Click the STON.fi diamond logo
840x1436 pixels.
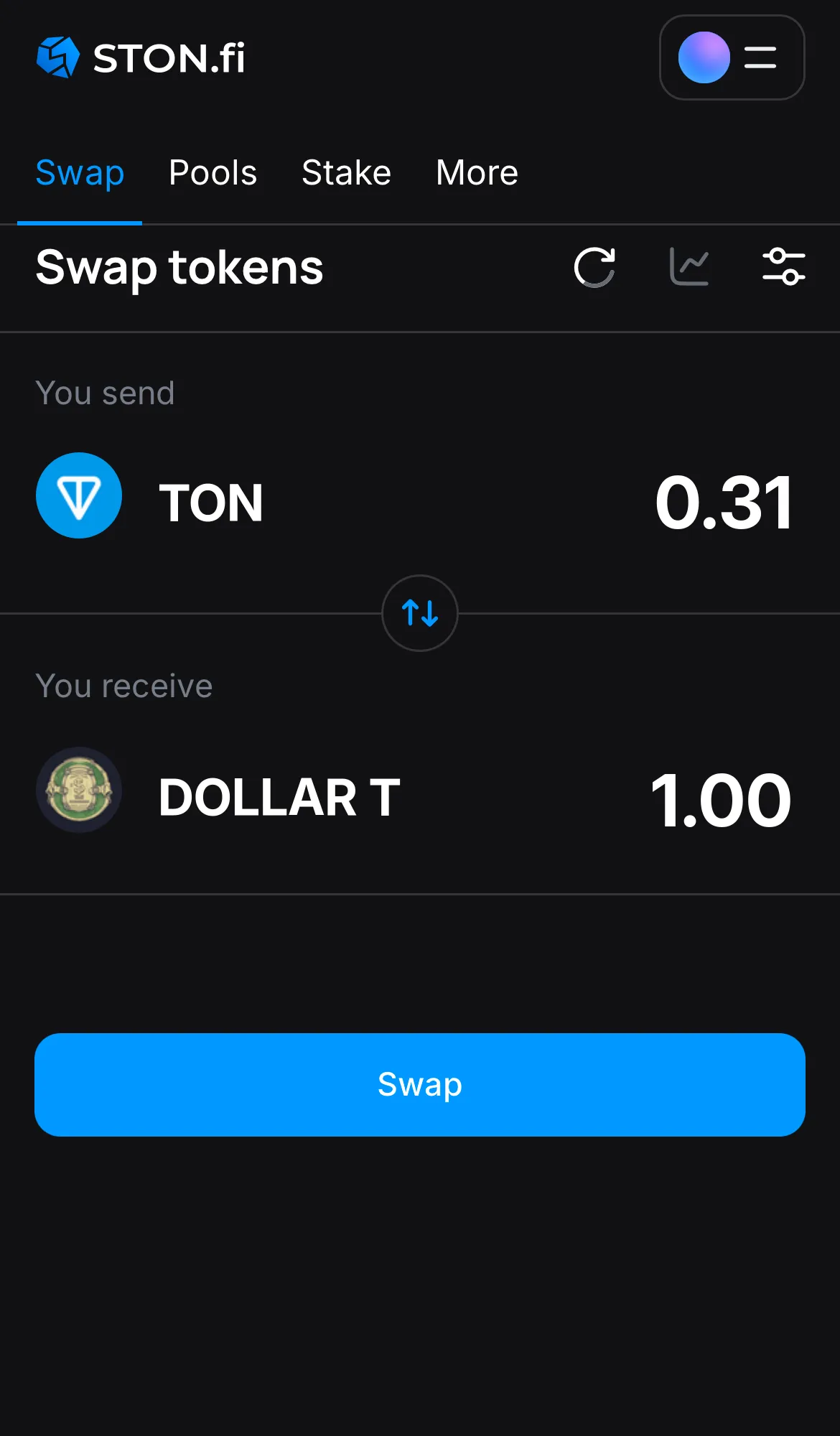[x=57, y=57]
